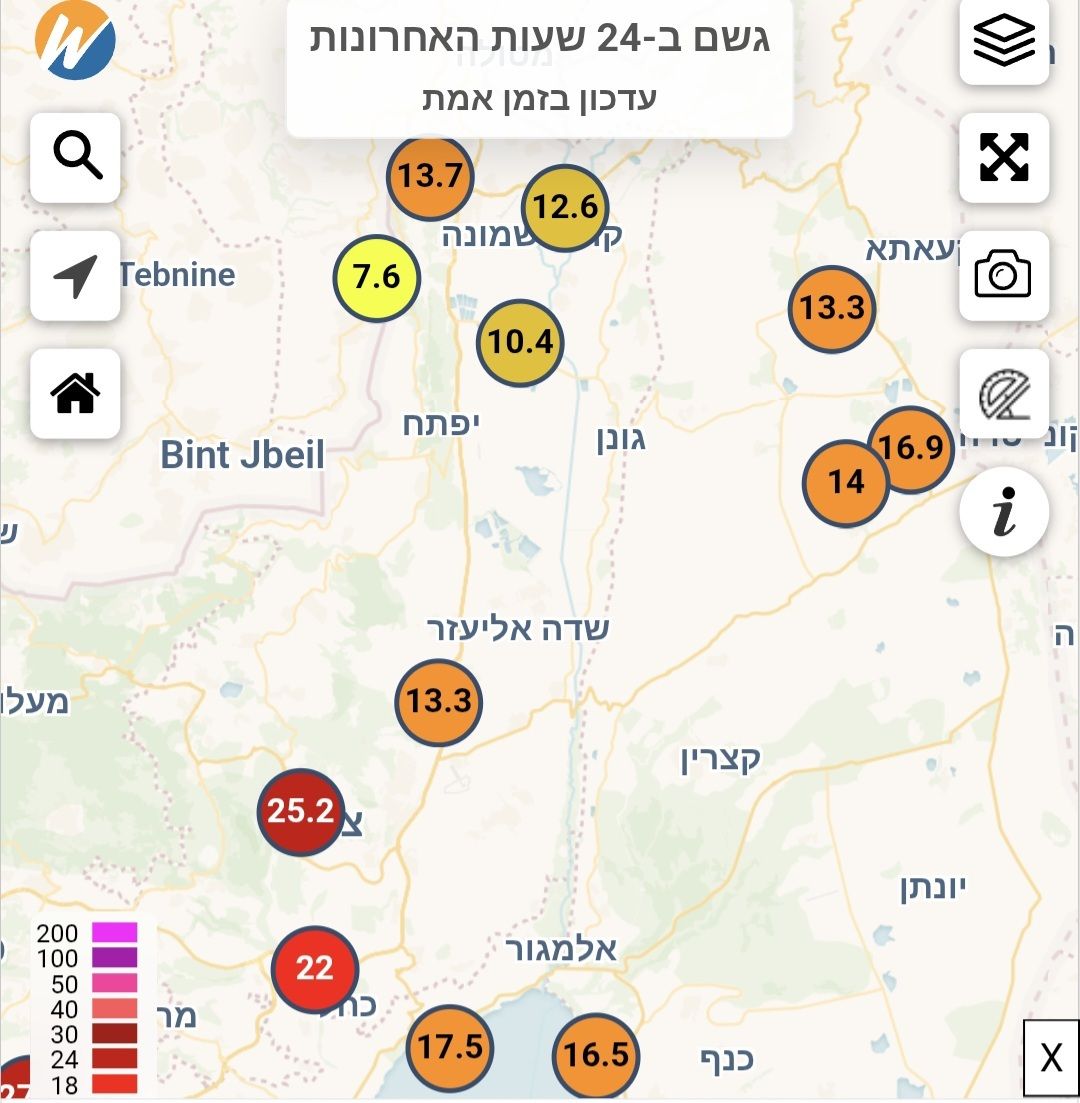Tap the 16.5 rainfall station marker

(x=596, y=1055)
